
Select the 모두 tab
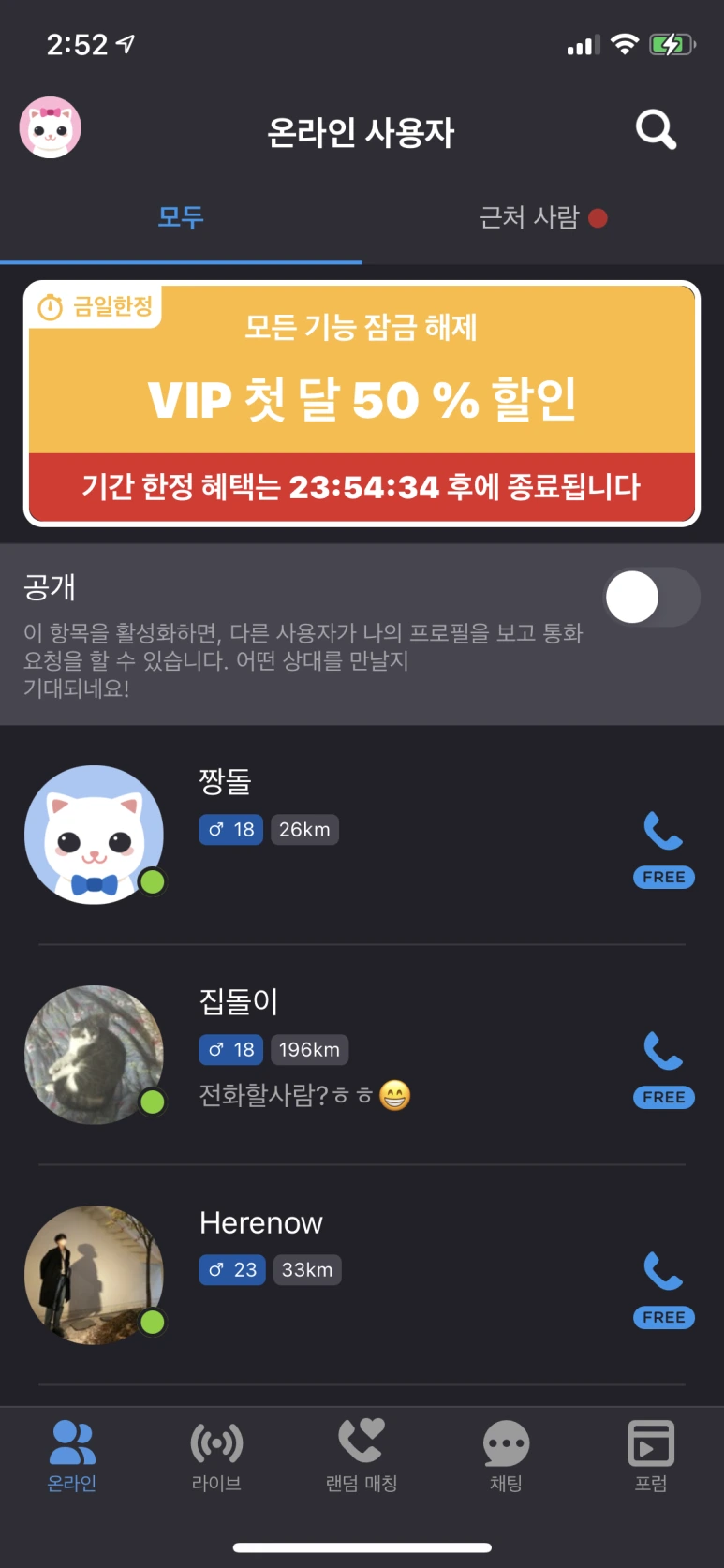(x=180, y=217)
